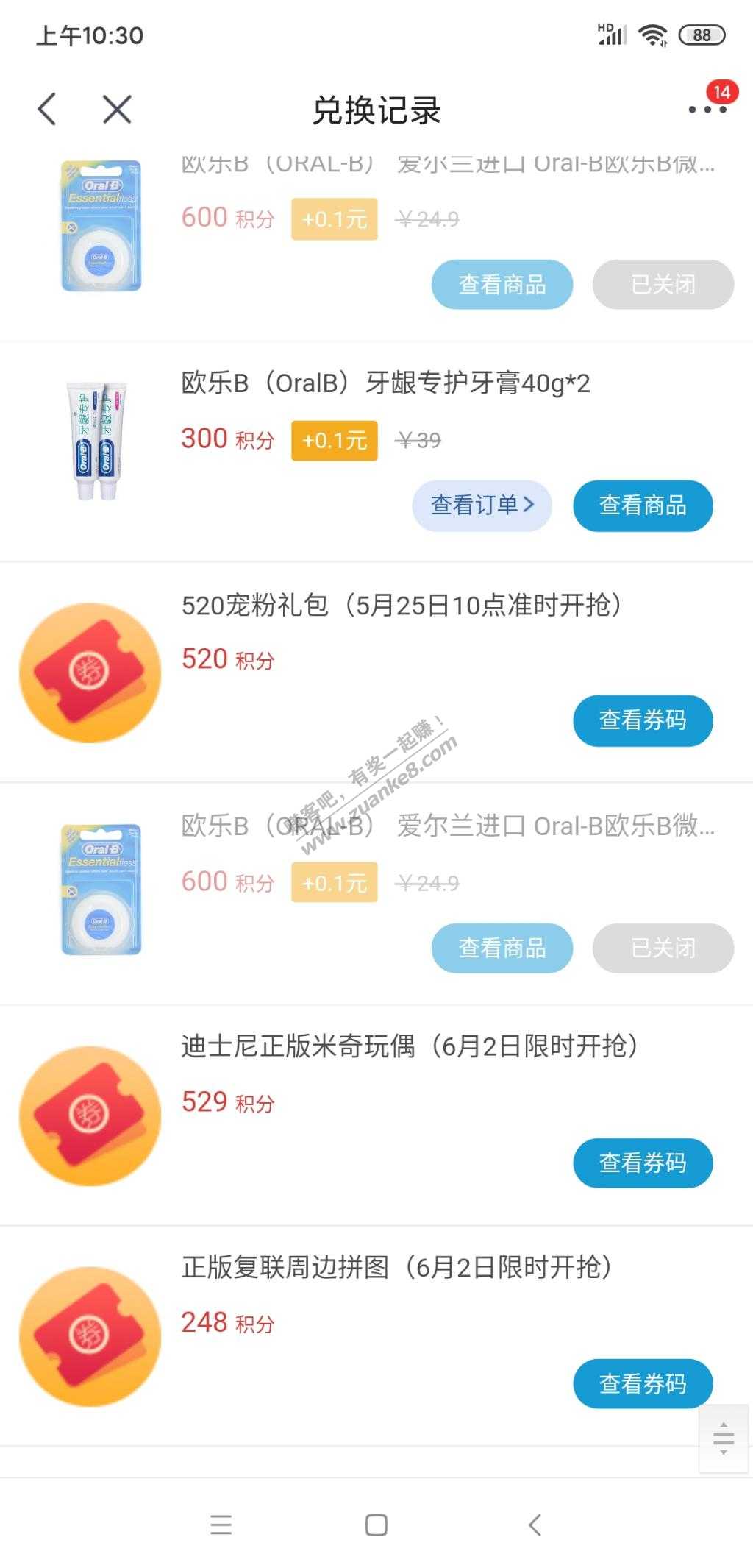Screen dimensions: 753x1568
Task: View coupon code for 迪士尼正版米奇玩偶
Action: click(x=643, y=1163)
